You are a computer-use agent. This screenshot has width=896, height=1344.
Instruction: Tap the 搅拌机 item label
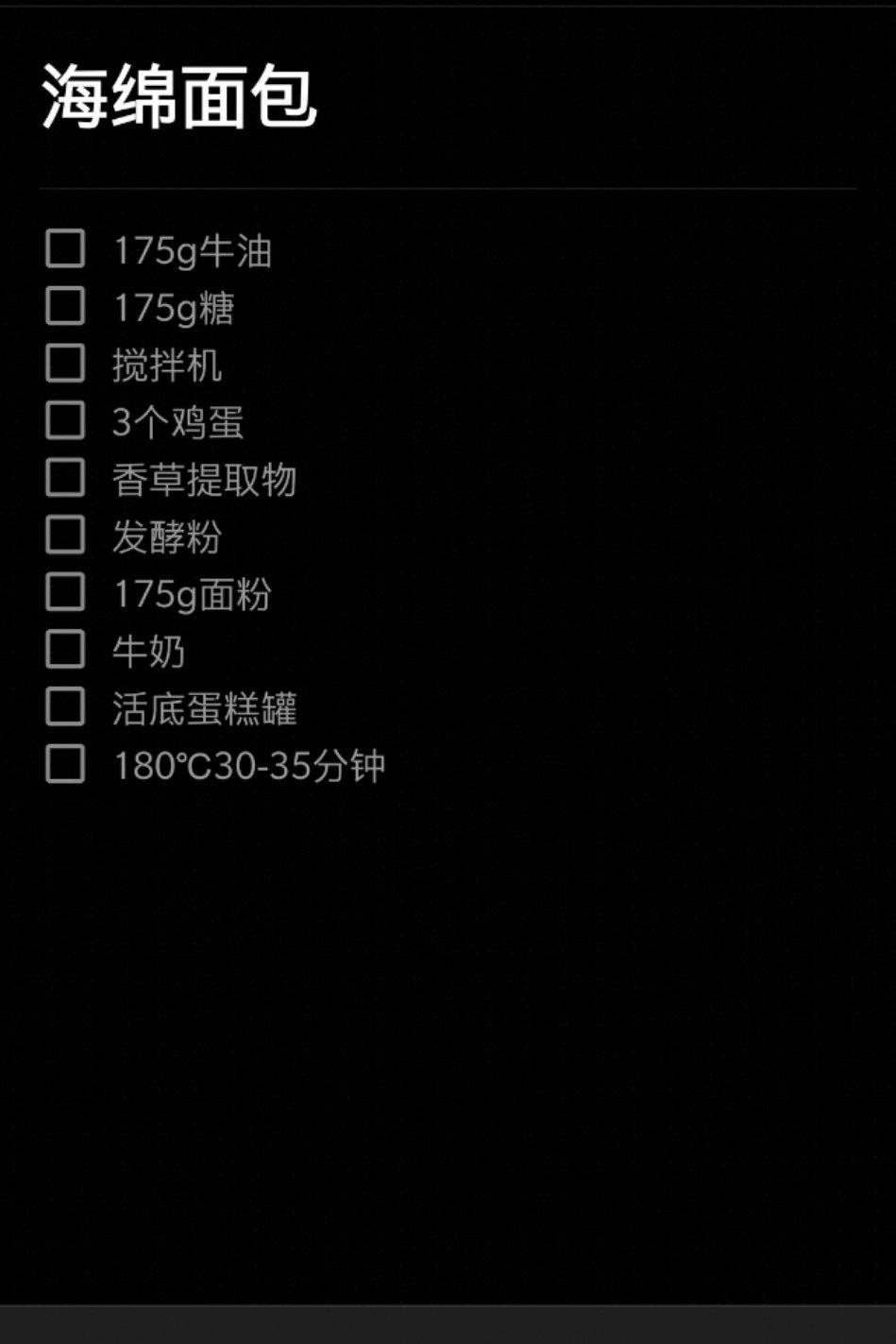(x=168, y=366)
